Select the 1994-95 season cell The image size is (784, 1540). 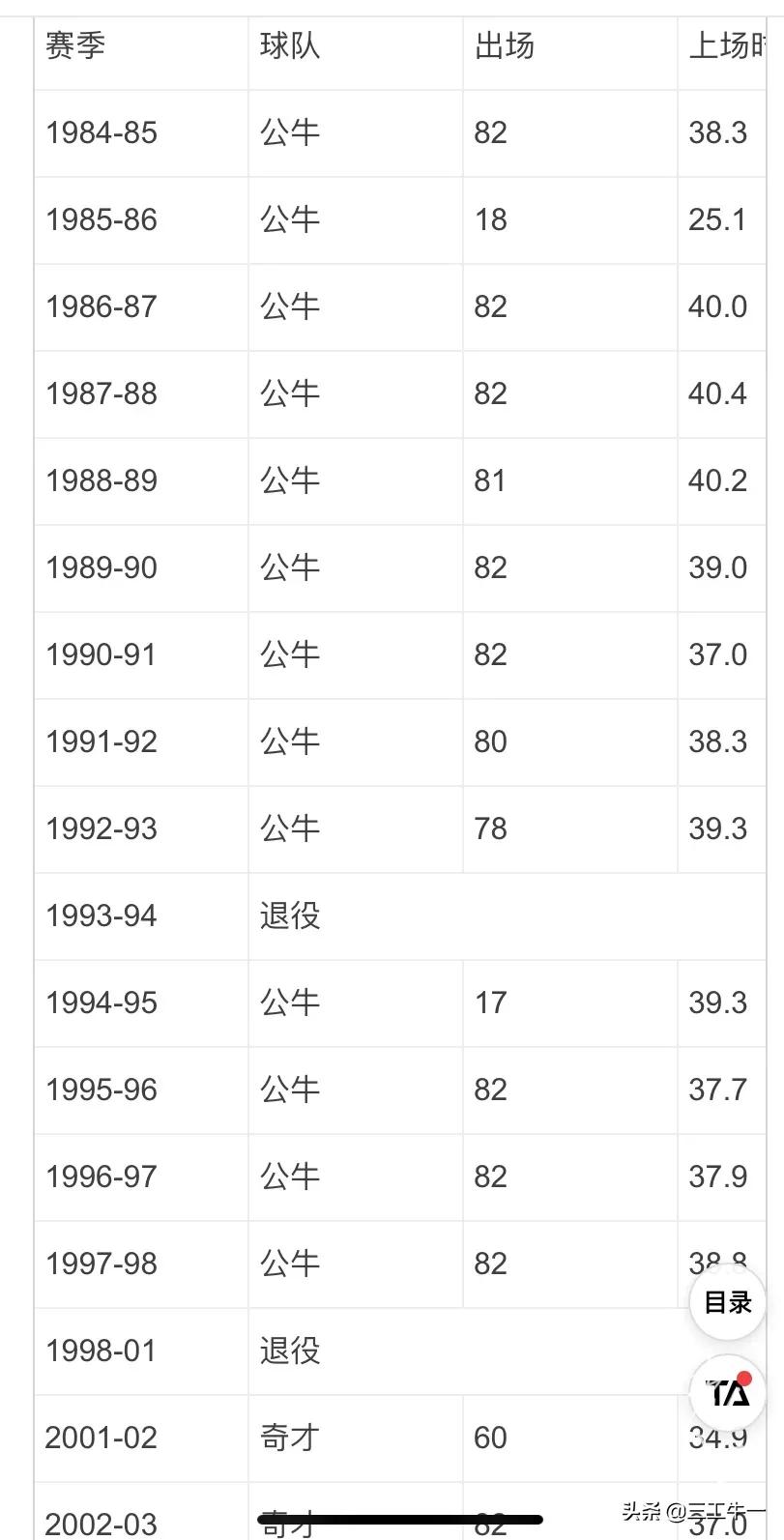coord(101,1002)
